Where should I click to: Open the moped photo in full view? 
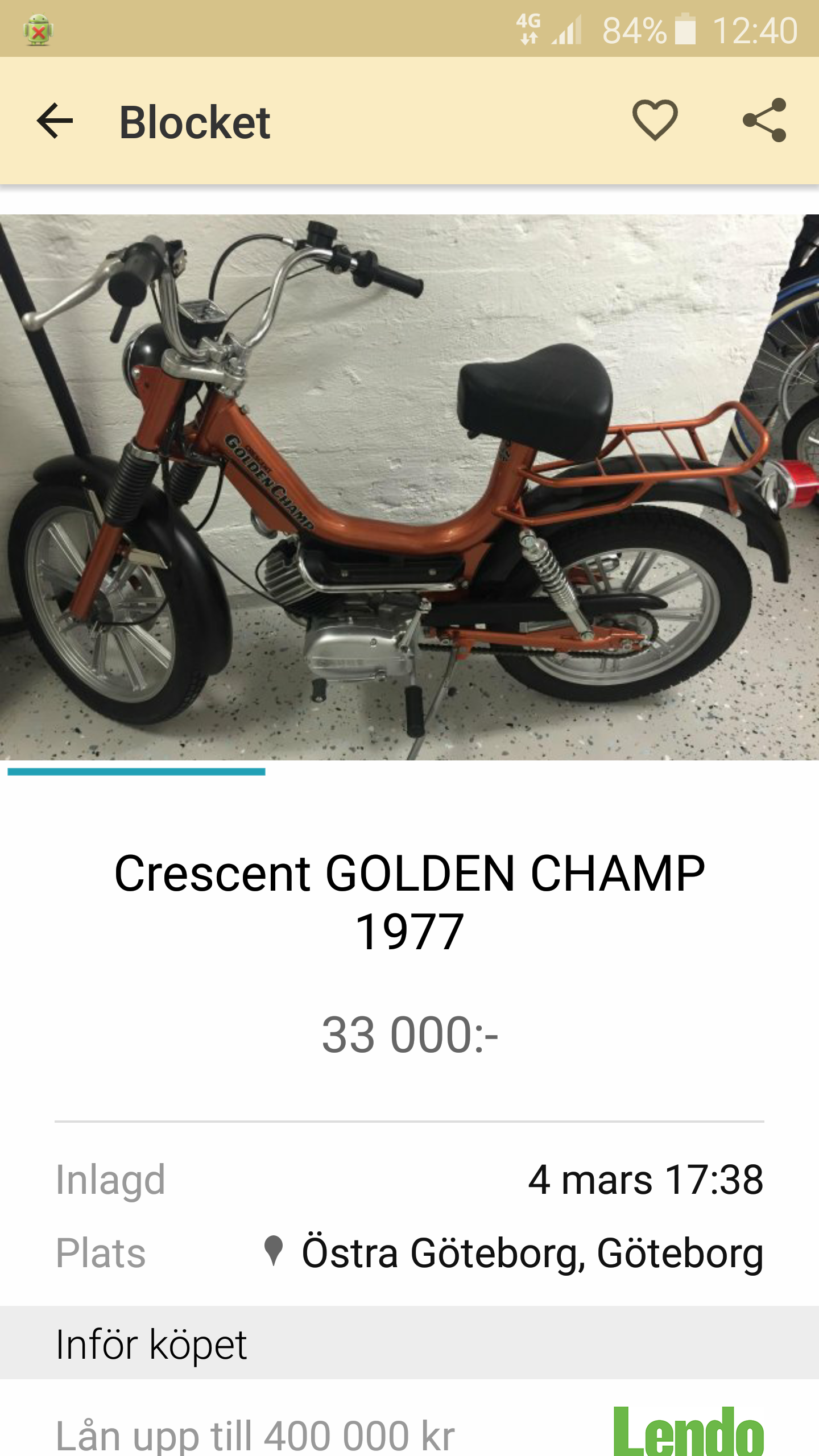coord(409,487)
